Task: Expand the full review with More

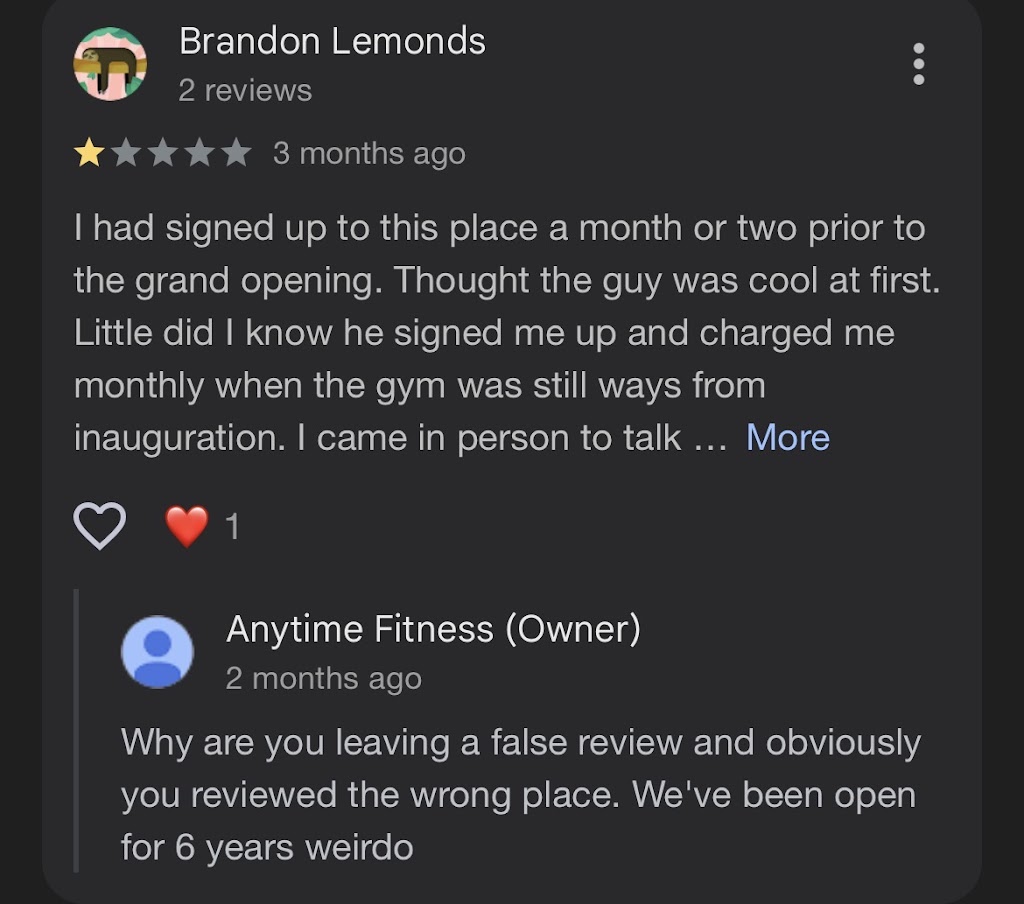Action: [x=787, y=438]
